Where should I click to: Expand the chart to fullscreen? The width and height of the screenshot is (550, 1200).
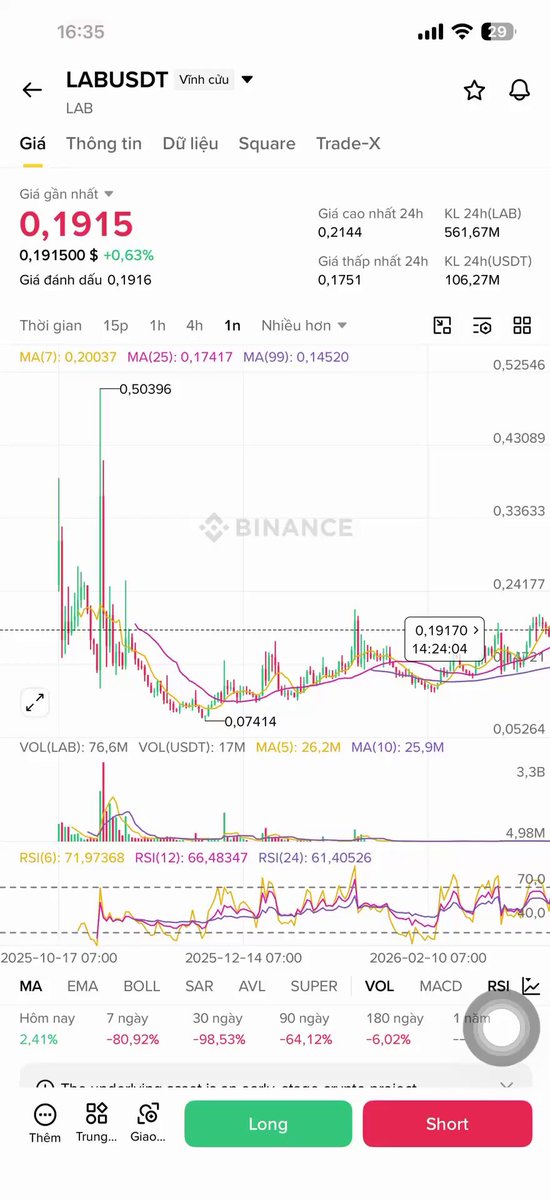tap(35, 702)
